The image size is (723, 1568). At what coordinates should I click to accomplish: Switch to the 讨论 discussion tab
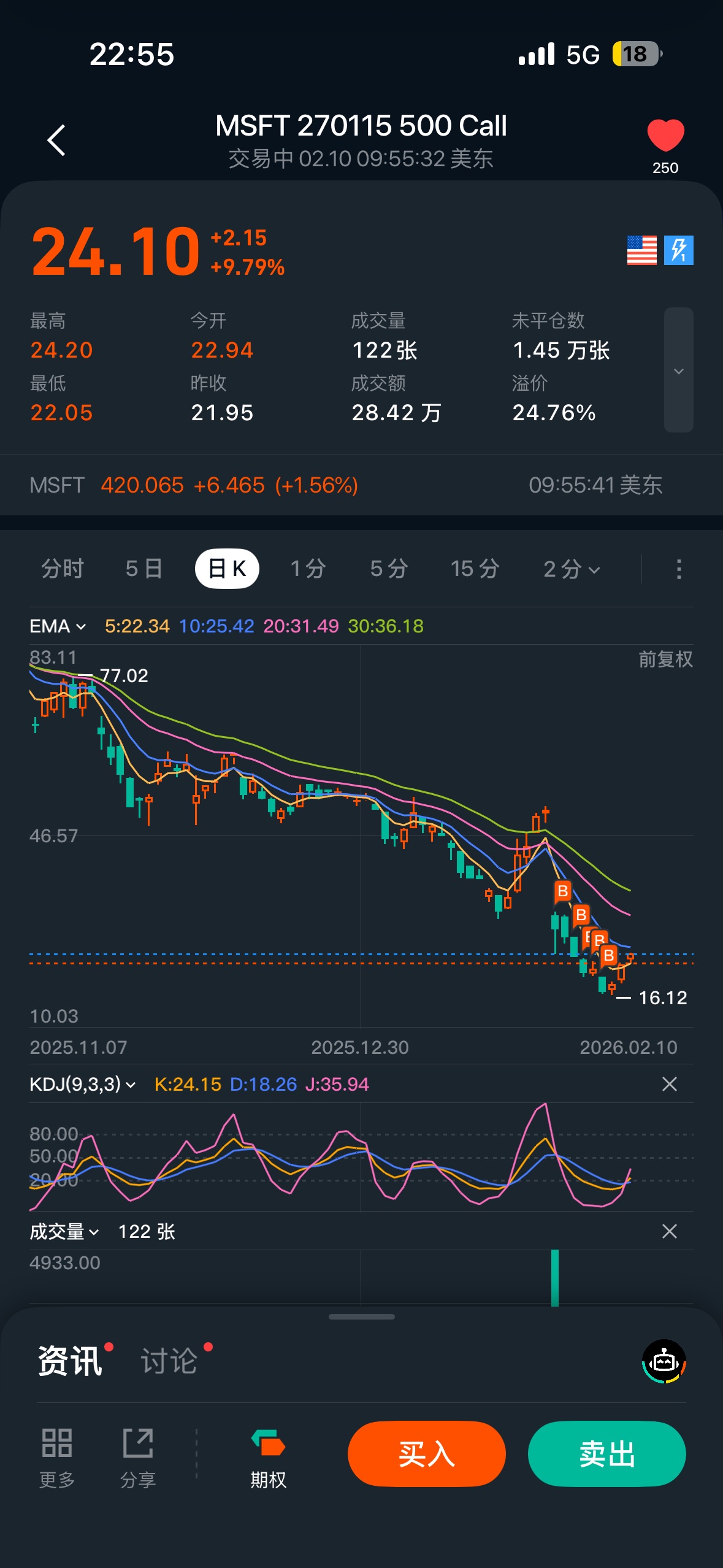coord(169,1361)
